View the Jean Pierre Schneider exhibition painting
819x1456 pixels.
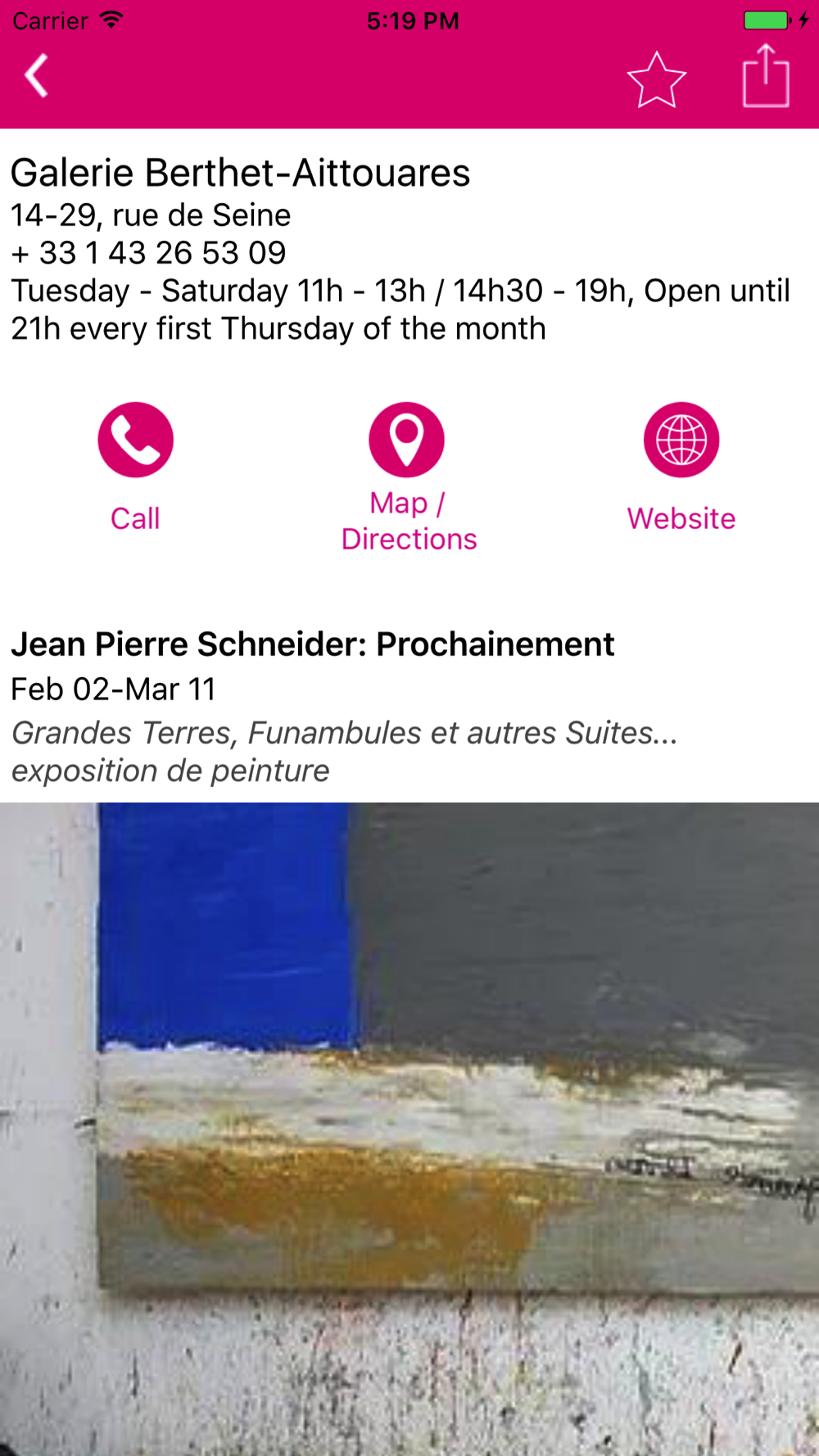click(x=409, y=1128)
